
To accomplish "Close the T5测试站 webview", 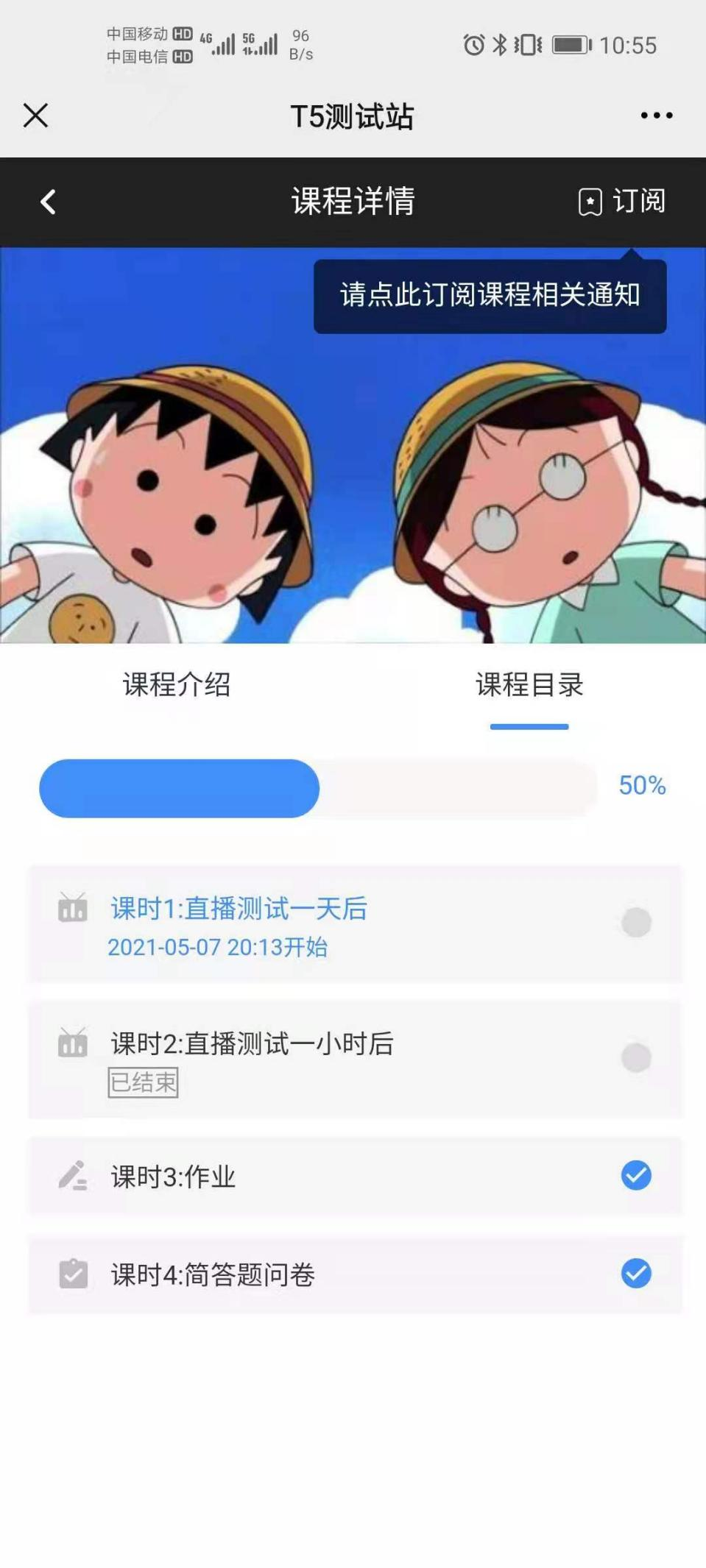I will click(35, 116).
